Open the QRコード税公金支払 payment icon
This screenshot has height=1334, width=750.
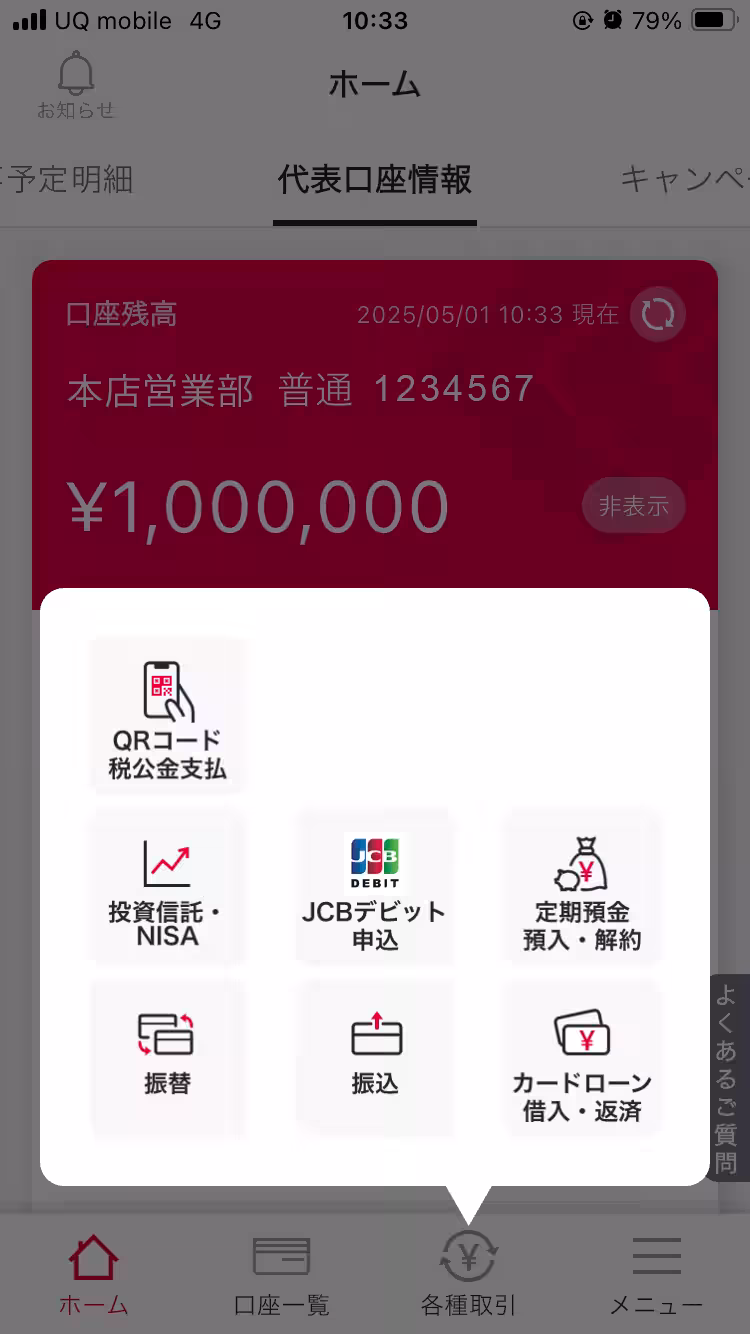[x=168, y=715]
